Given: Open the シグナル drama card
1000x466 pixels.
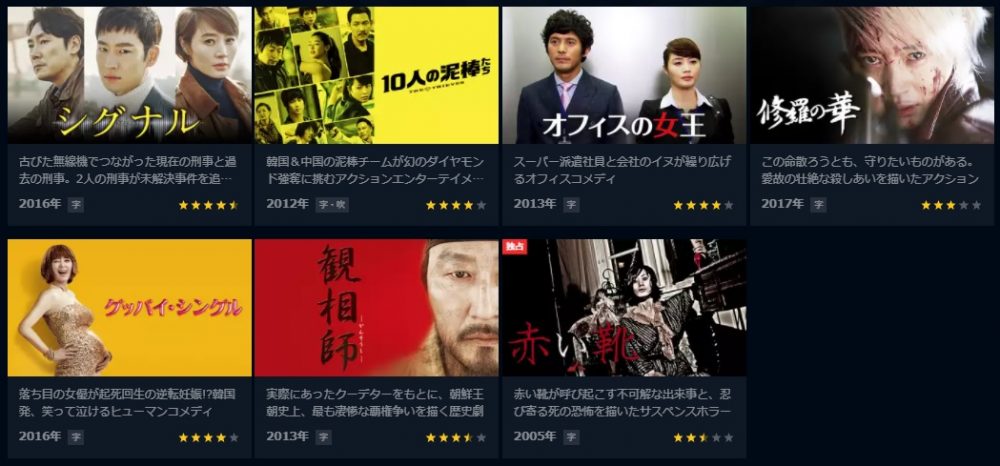Looking at the screenshot, I should [130, 76].
